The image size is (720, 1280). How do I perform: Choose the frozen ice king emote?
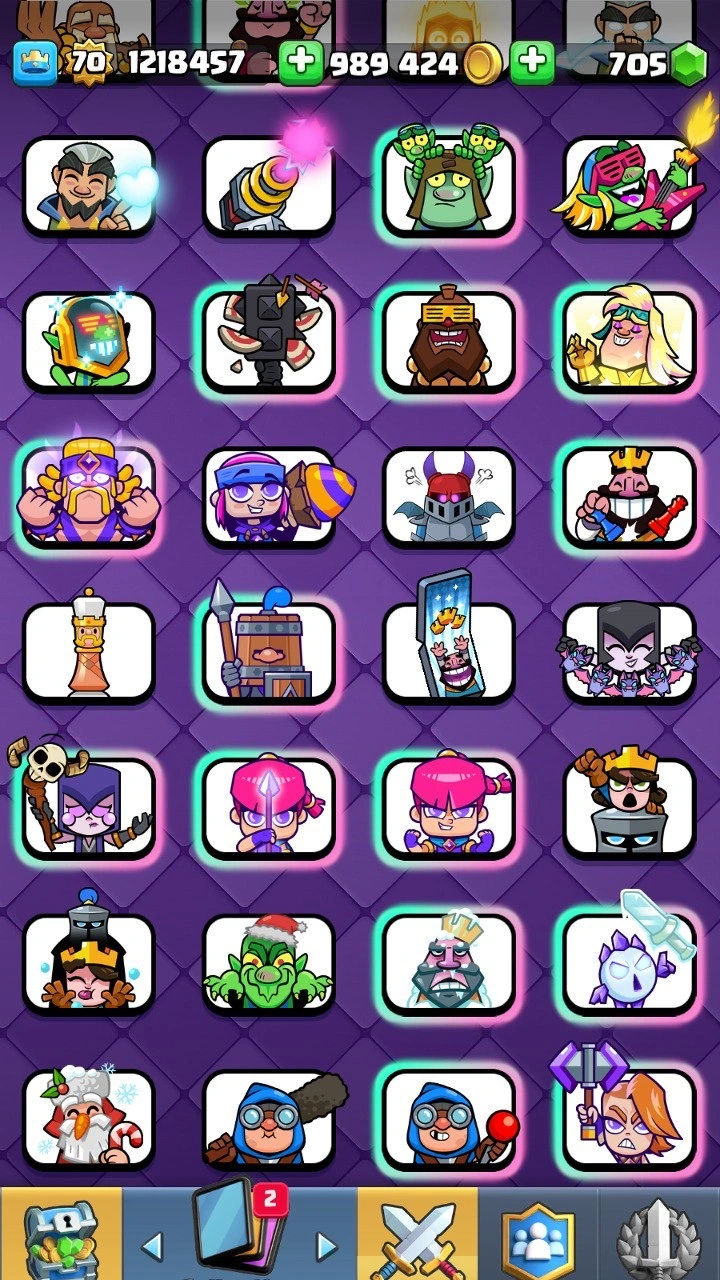coord(449,962)
